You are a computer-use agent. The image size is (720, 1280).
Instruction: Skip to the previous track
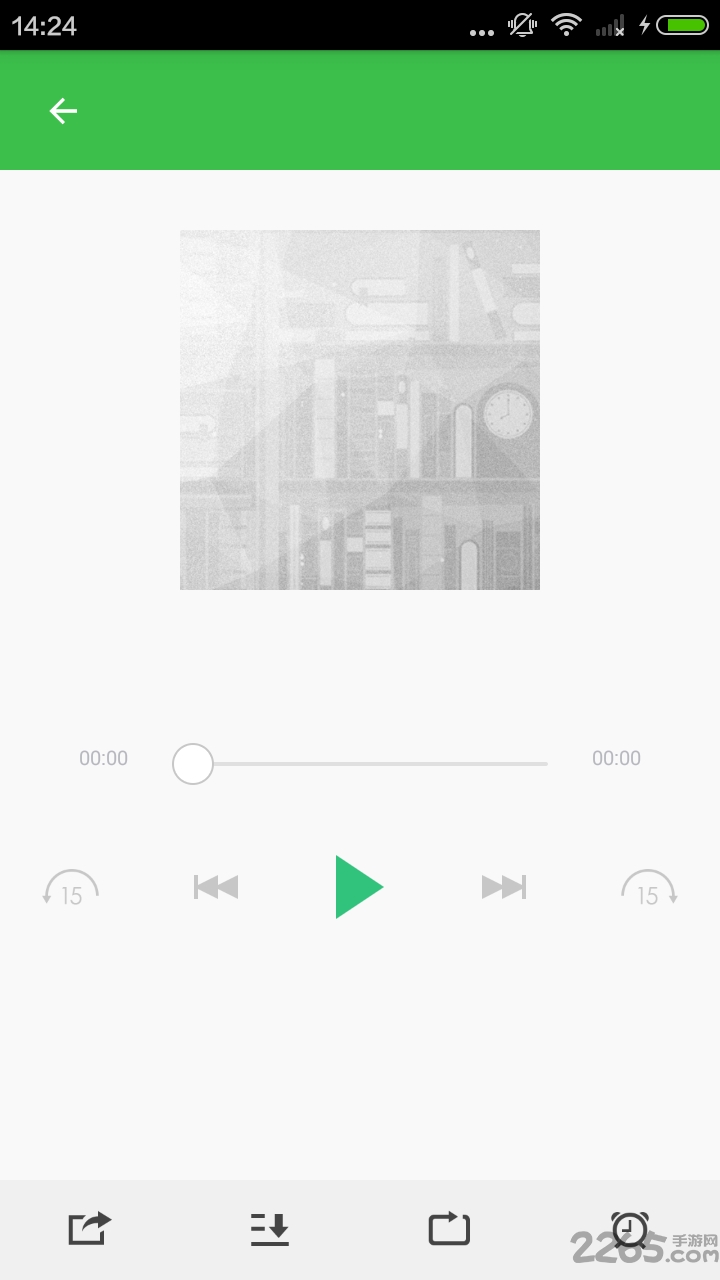(x=215, y=887)
